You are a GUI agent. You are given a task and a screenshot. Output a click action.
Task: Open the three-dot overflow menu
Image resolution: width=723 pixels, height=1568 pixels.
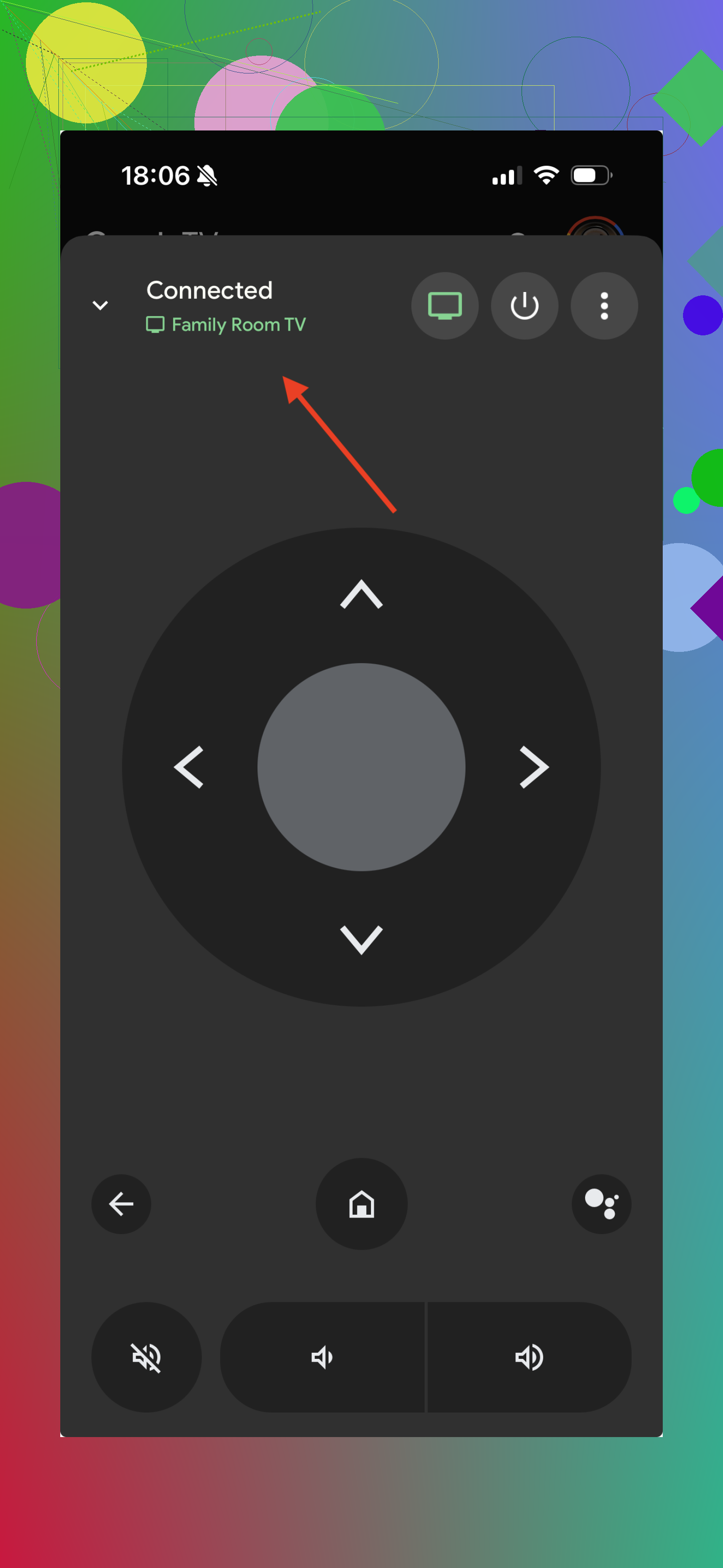[x=604, y=306]
